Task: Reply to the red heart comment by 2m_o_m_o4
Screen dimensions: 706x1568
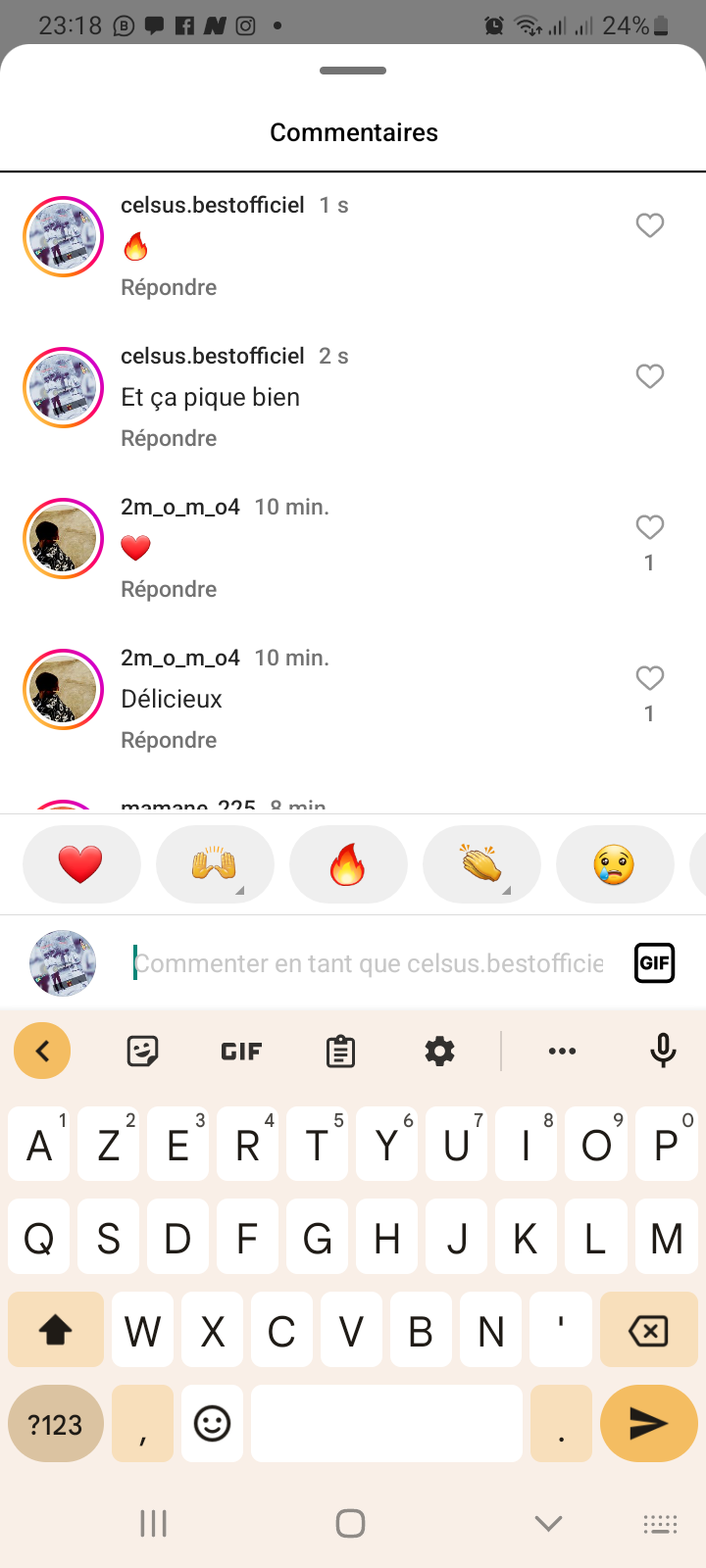Action: click(x=169, y=589)
